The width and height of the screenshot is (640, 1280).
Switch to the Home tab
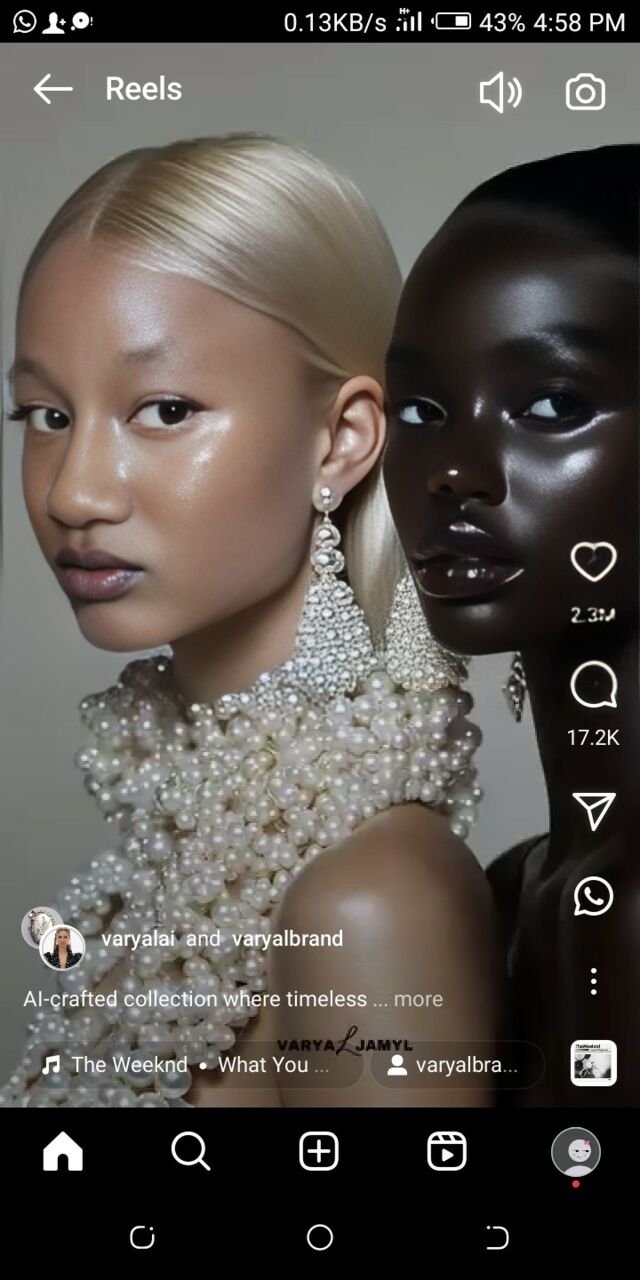63,1152
